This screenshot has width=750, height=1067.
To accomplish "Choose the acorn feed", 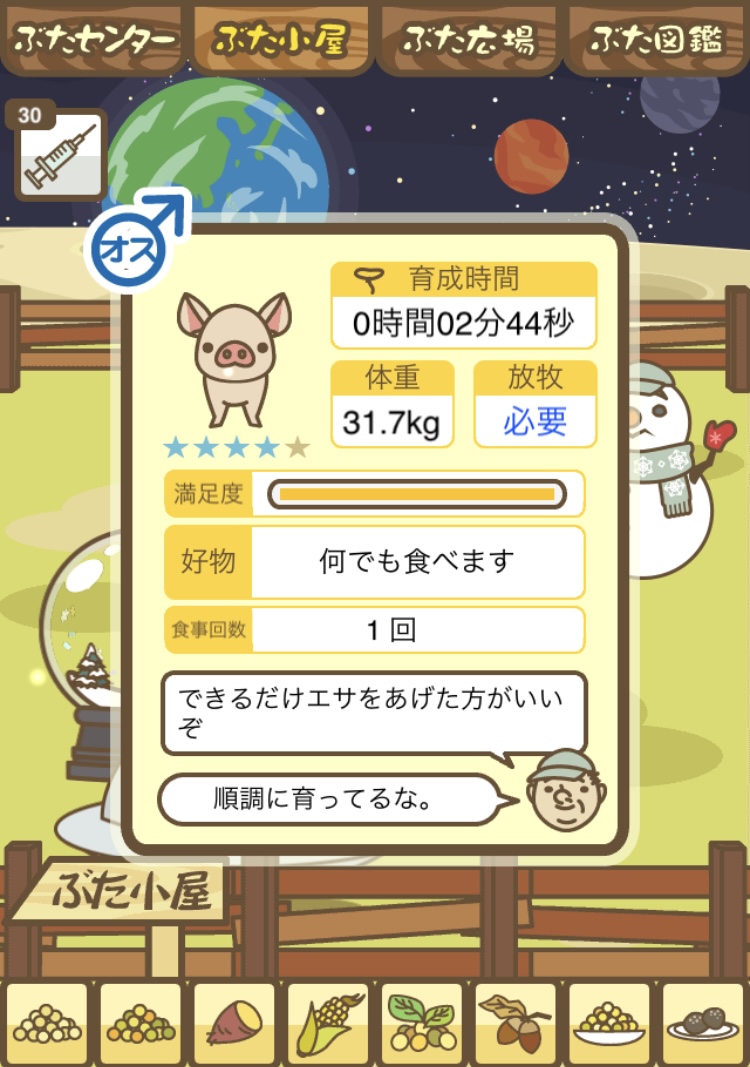I will click(515, 1022).
